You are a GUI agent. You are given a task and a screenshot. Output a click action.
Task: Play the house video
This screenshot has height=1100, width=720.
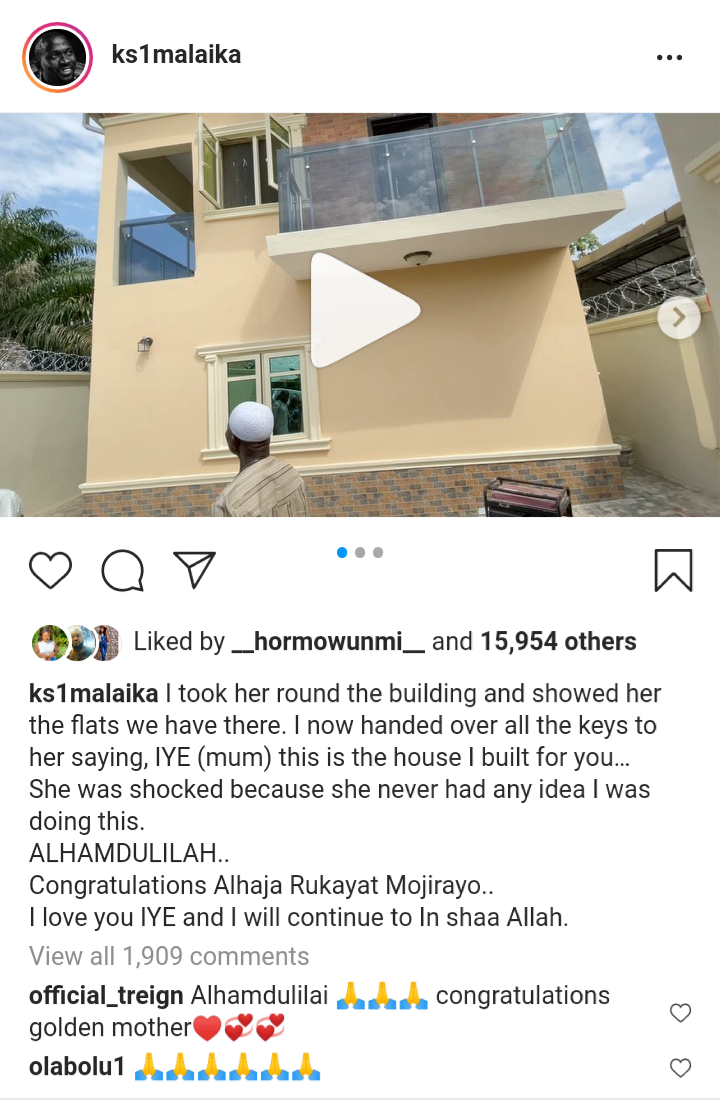point(362,311)
